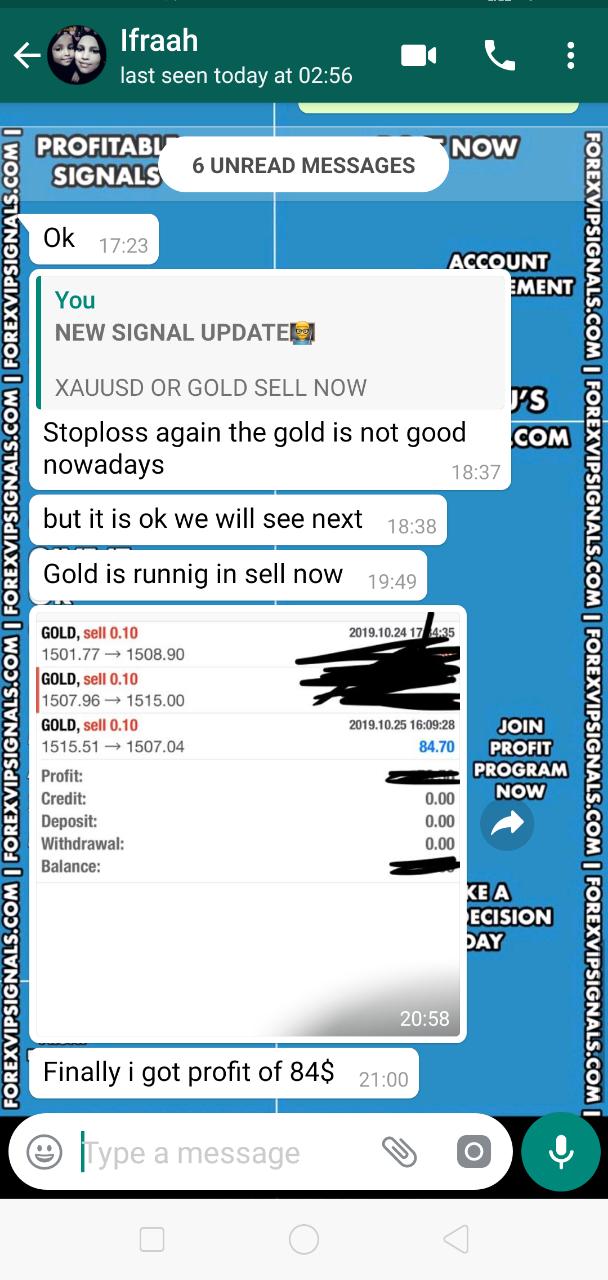Viewport: 608px width, 1280px height.
Task: Go back to the chats list
Action: 26,56
